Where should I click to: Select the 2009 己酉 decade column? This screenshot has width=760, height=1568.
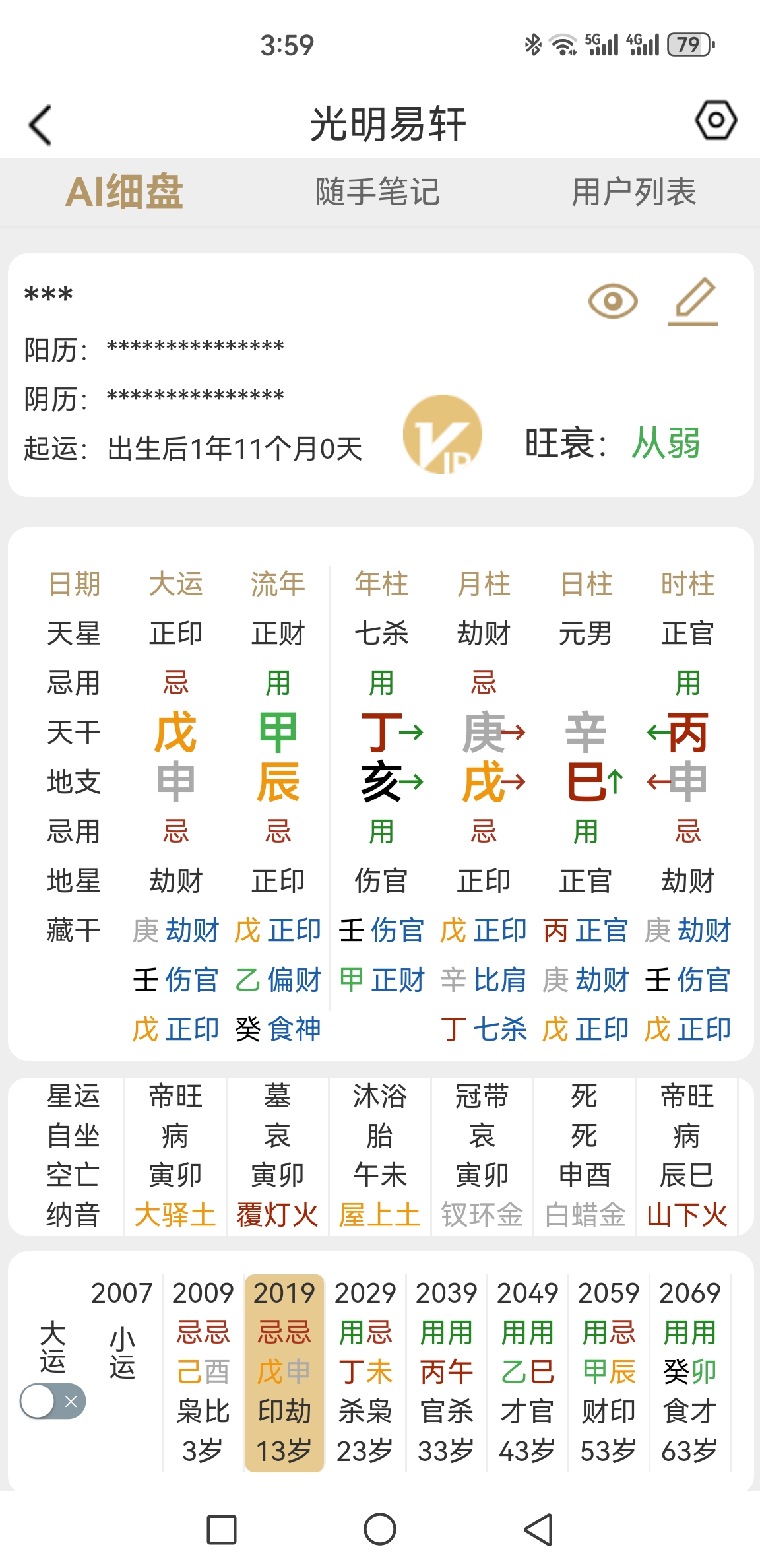203,1373
